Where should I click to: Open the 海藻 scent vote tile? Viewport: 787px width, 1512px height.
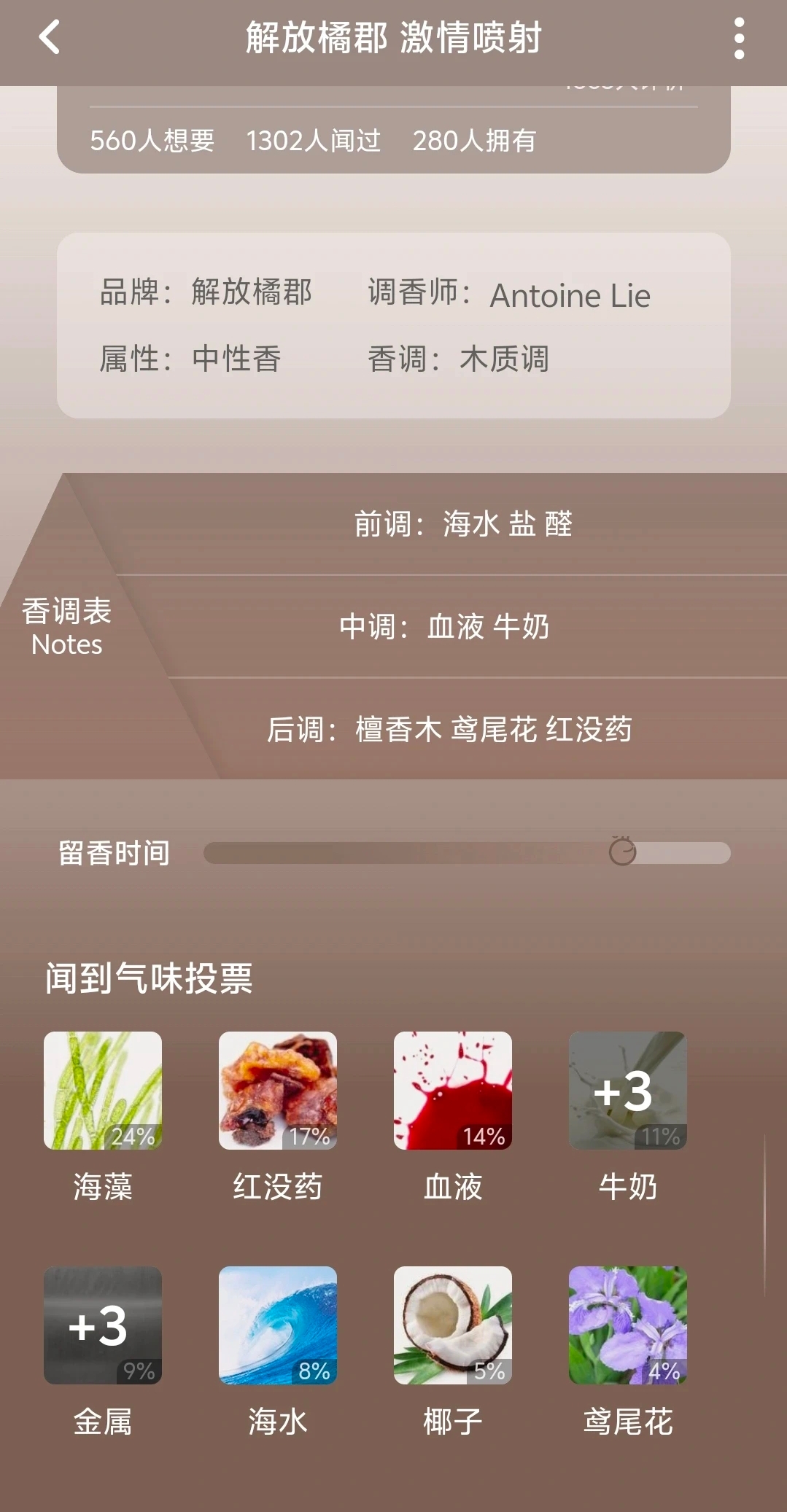pyautogui.click(x=103, y=1091)
